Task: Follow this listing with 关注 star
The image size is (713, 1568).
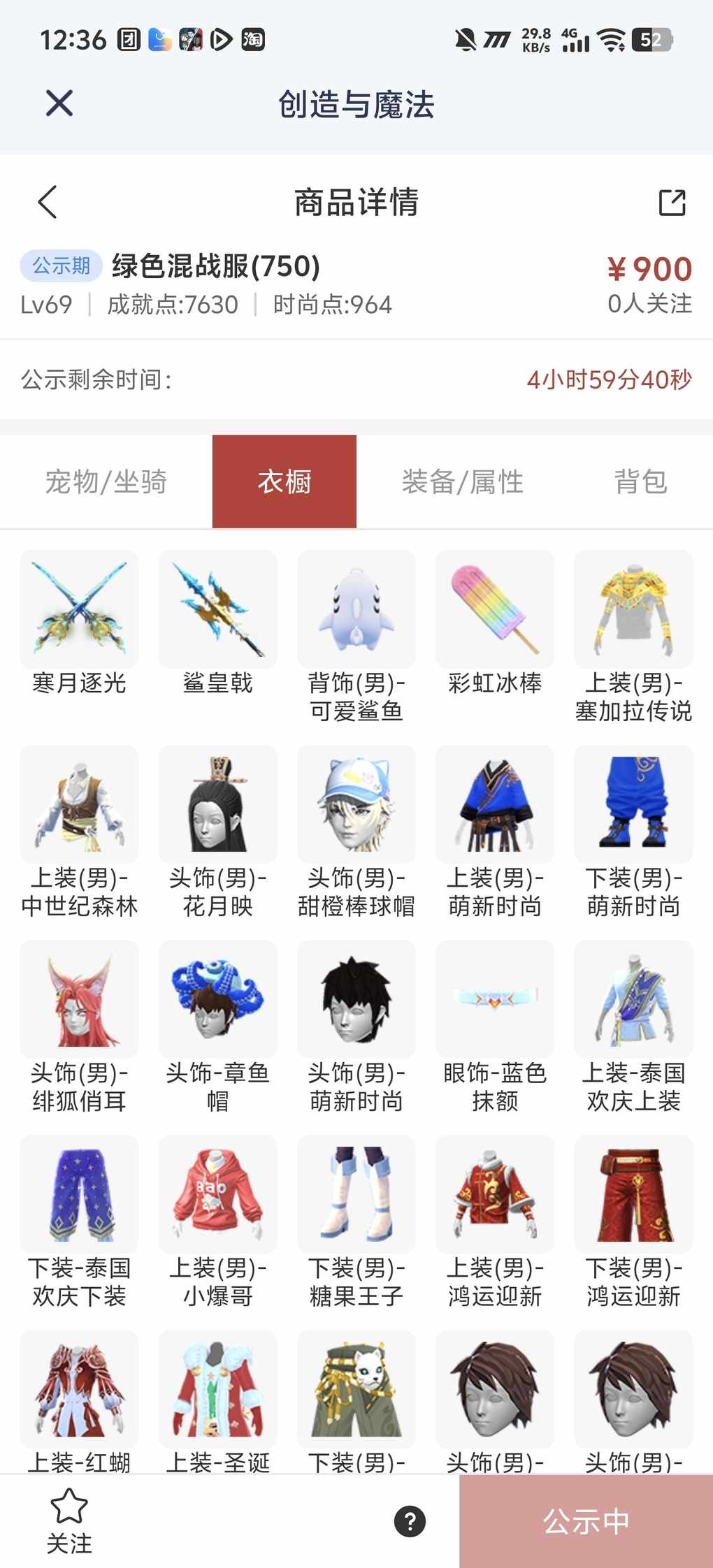Action: click(69, 1519)
